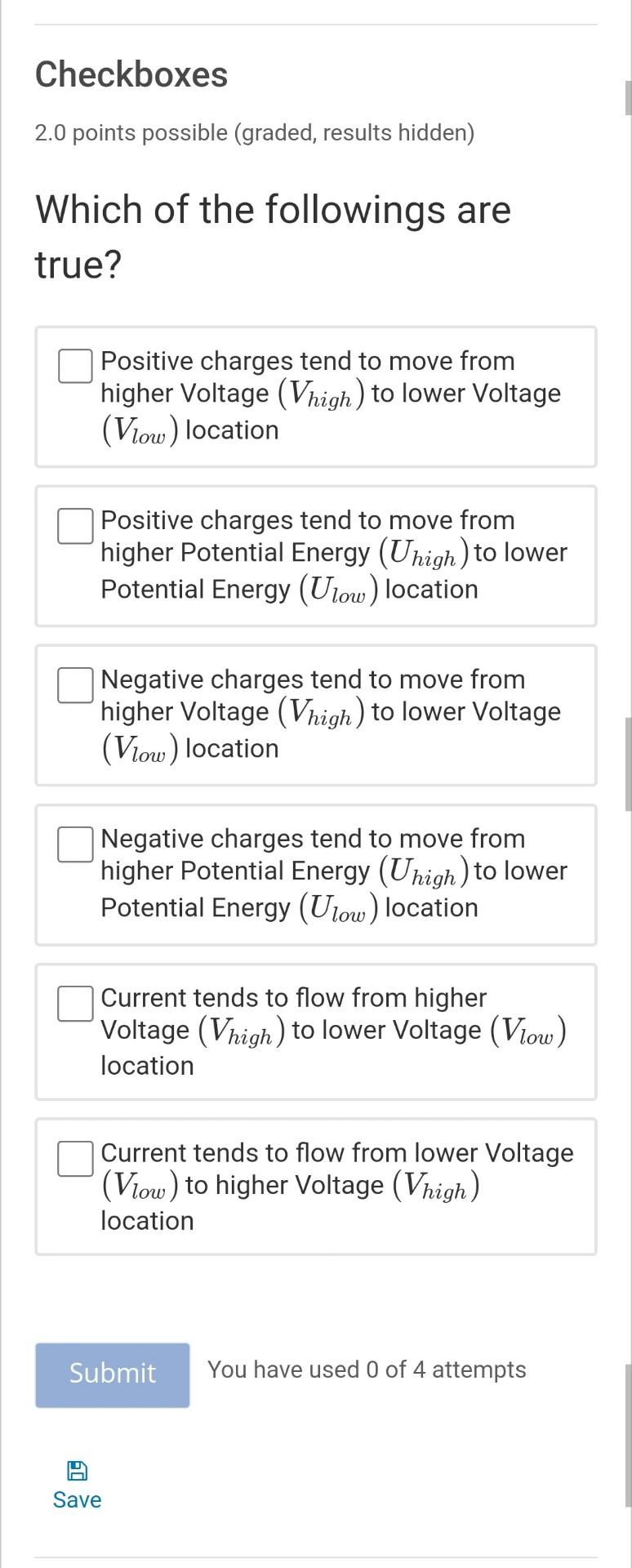Click the Checkboxes heading

[x=131, y=74]
